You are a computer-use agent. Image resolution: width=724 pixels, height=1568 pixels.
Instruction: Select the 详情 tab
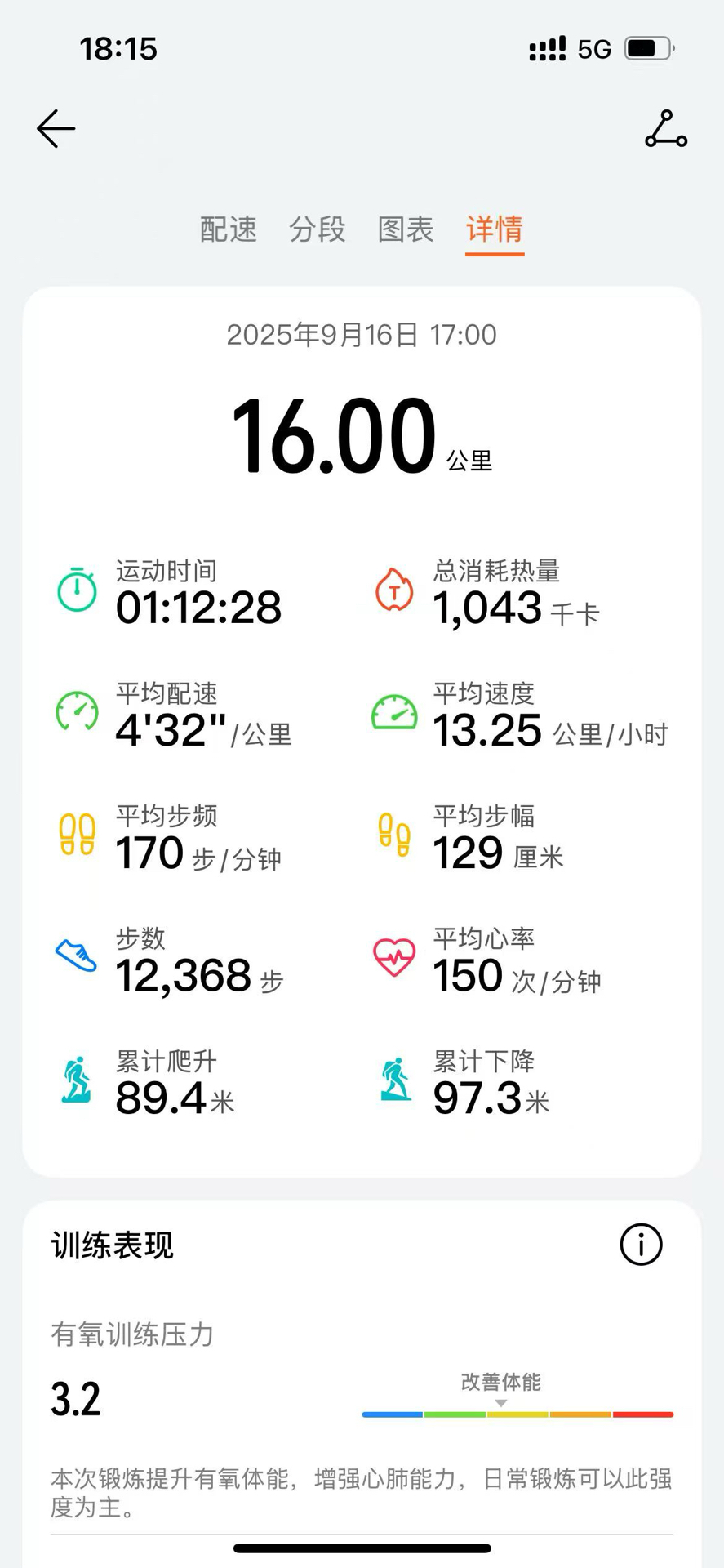495,229
